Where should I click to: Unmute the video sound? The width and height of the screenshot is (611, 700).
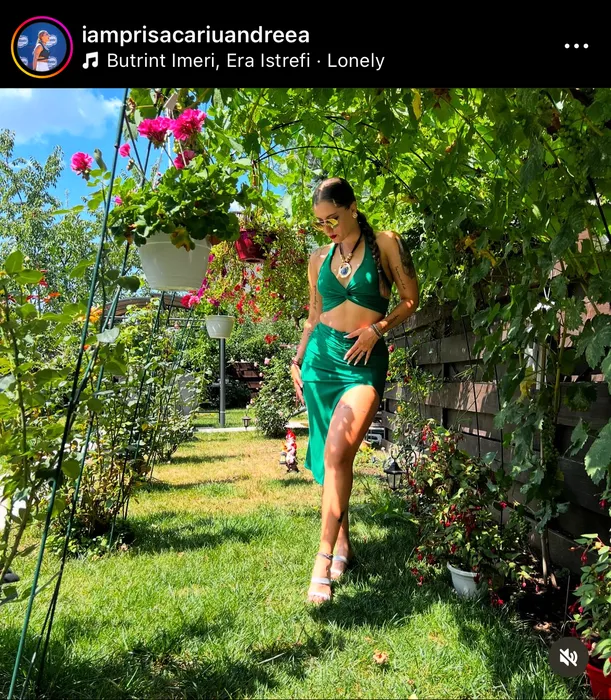click(x=568, y=657)
